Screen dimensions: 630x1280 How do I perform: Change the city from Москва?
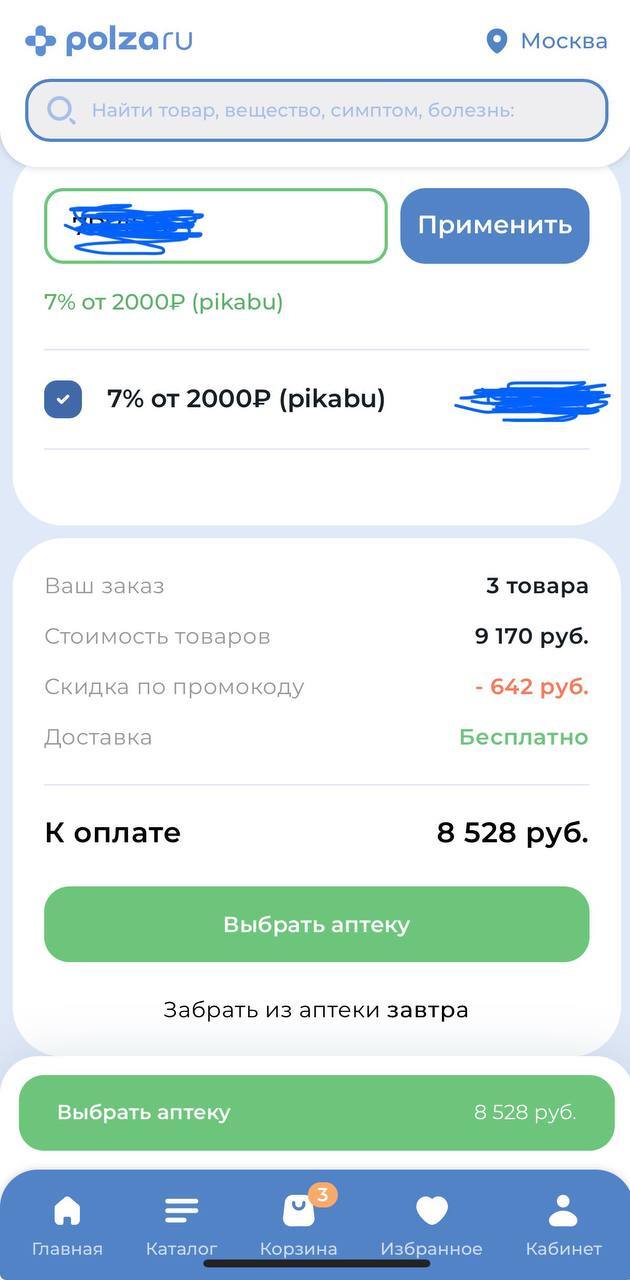(546, 41)
